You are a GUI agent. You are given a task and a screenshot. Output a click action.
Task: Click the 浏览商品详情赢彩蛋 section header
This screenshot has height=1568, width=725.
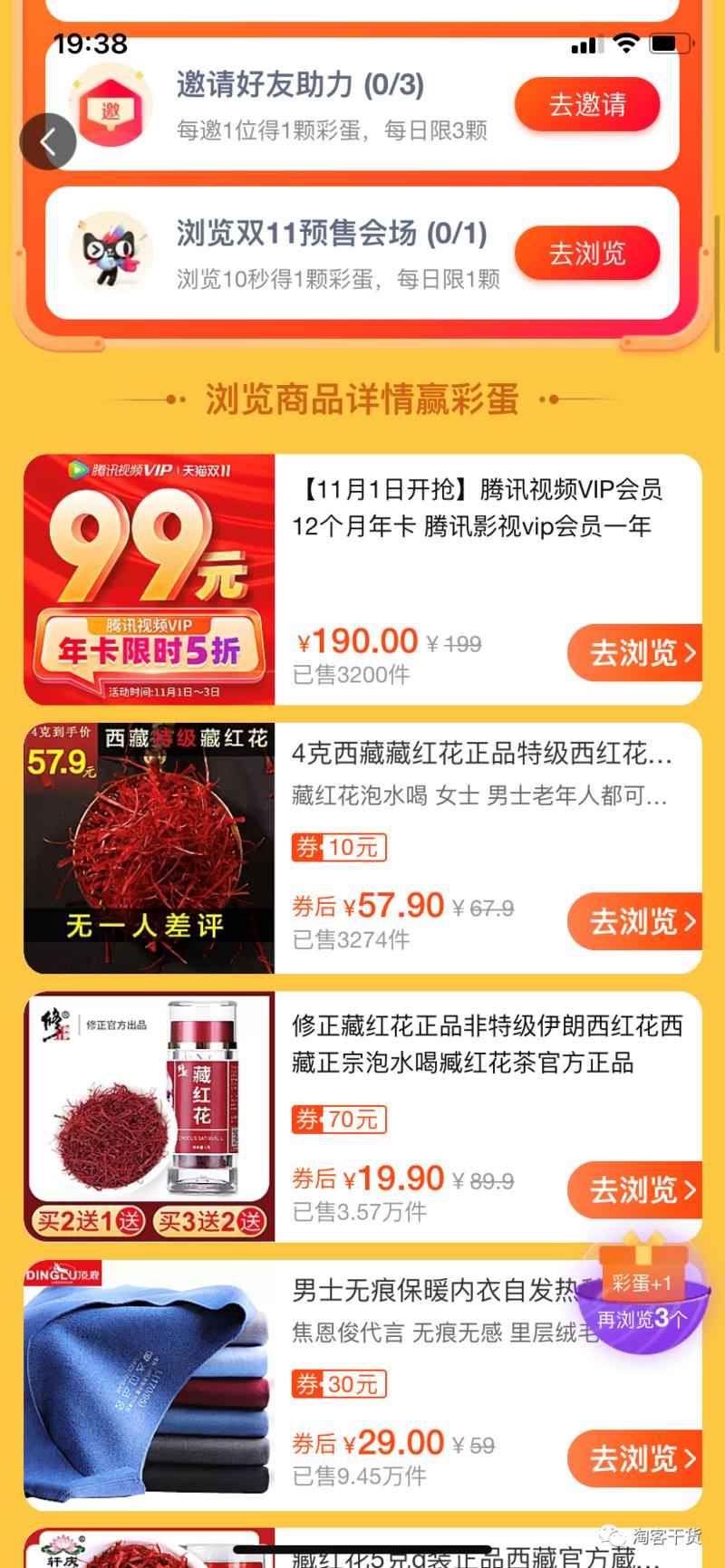click(362, 401)
